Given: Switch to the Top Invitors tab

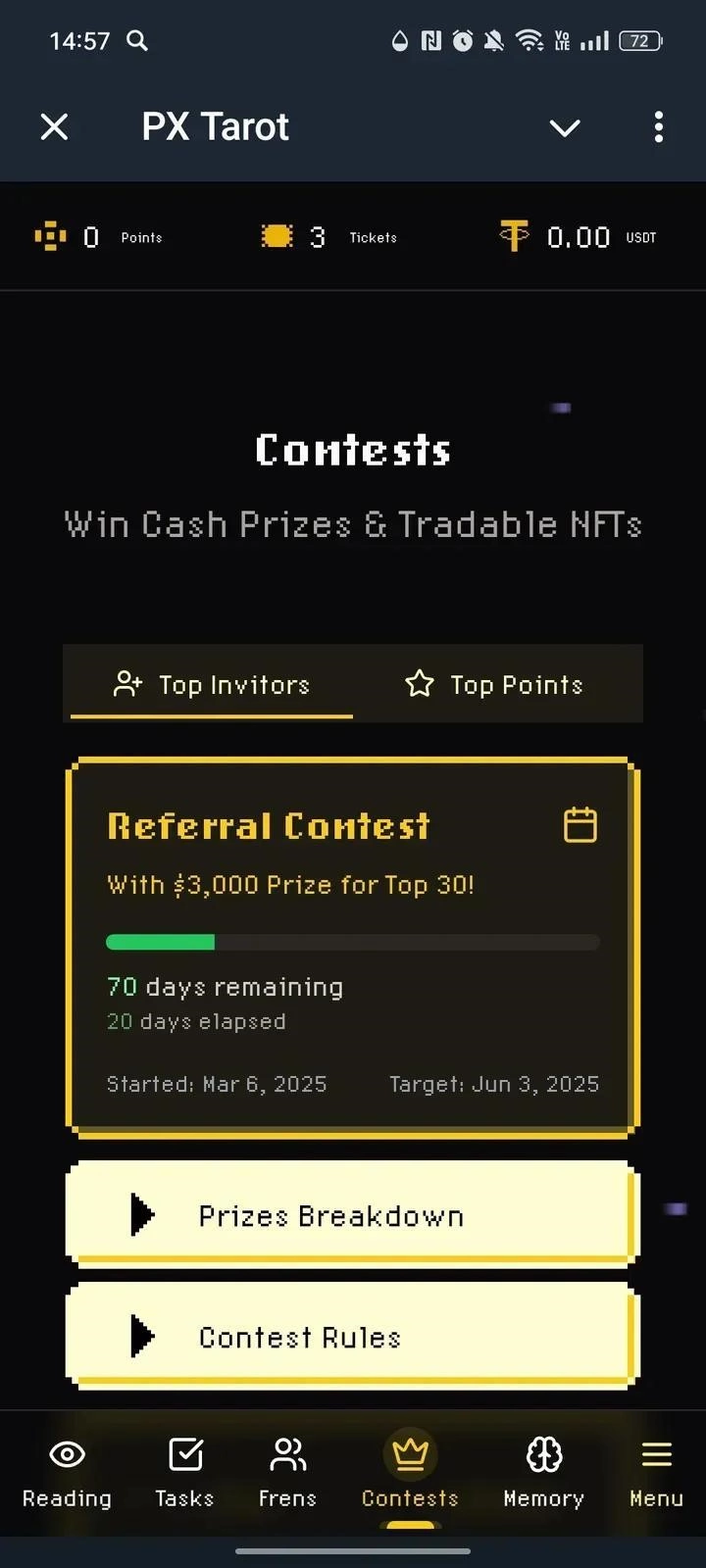Looking at the screenshot, I should [x=212, y=684].
